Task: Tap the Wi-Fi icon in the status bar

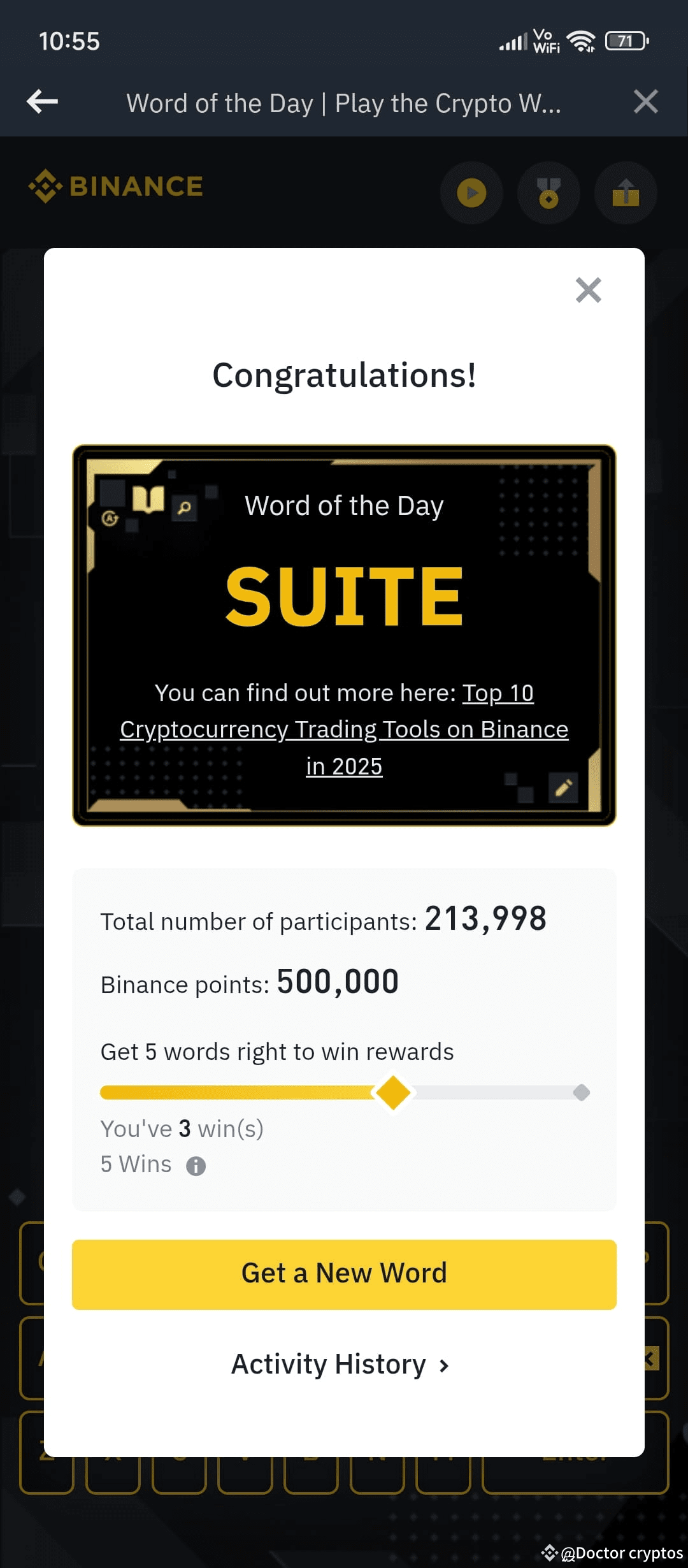Action: (x=580, y=40)
